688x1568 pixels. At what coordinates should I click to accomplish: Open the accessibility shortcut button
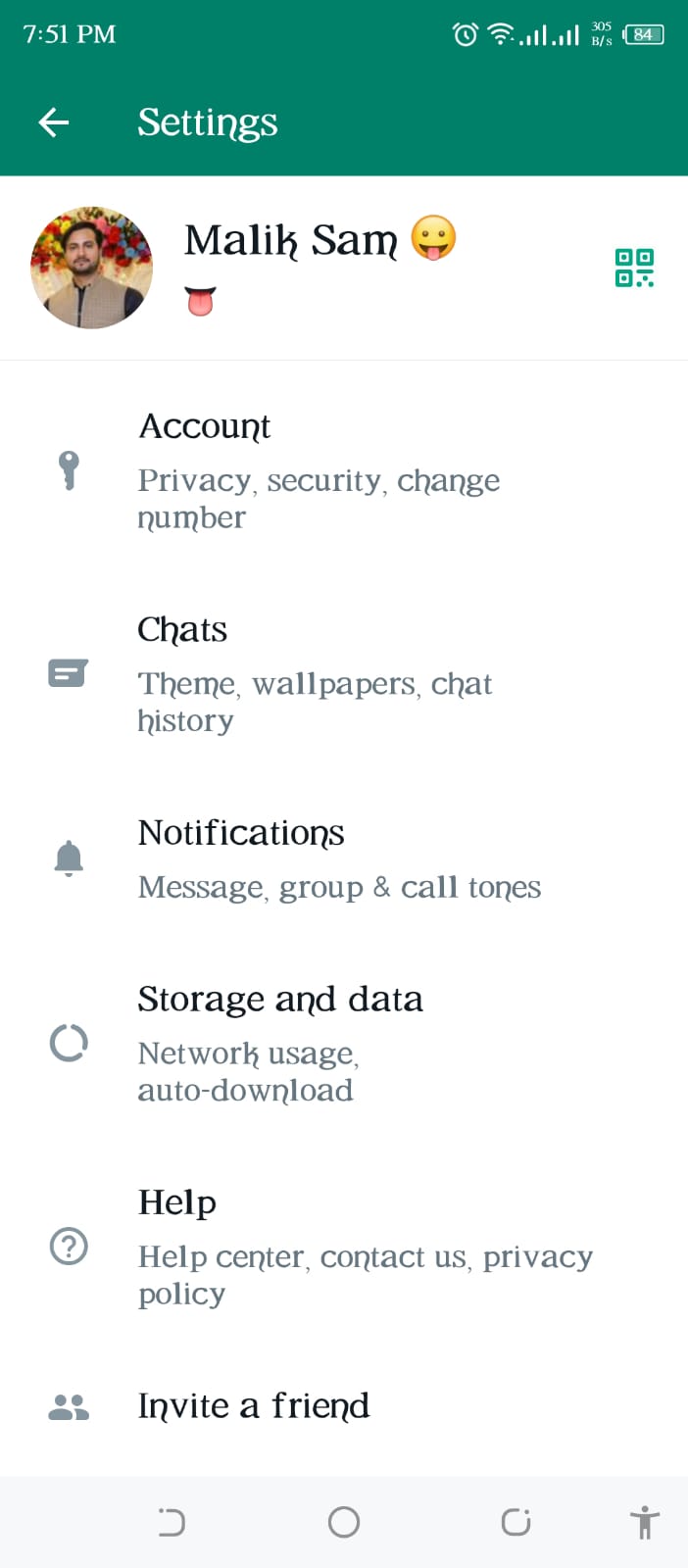click(644, 1522)
